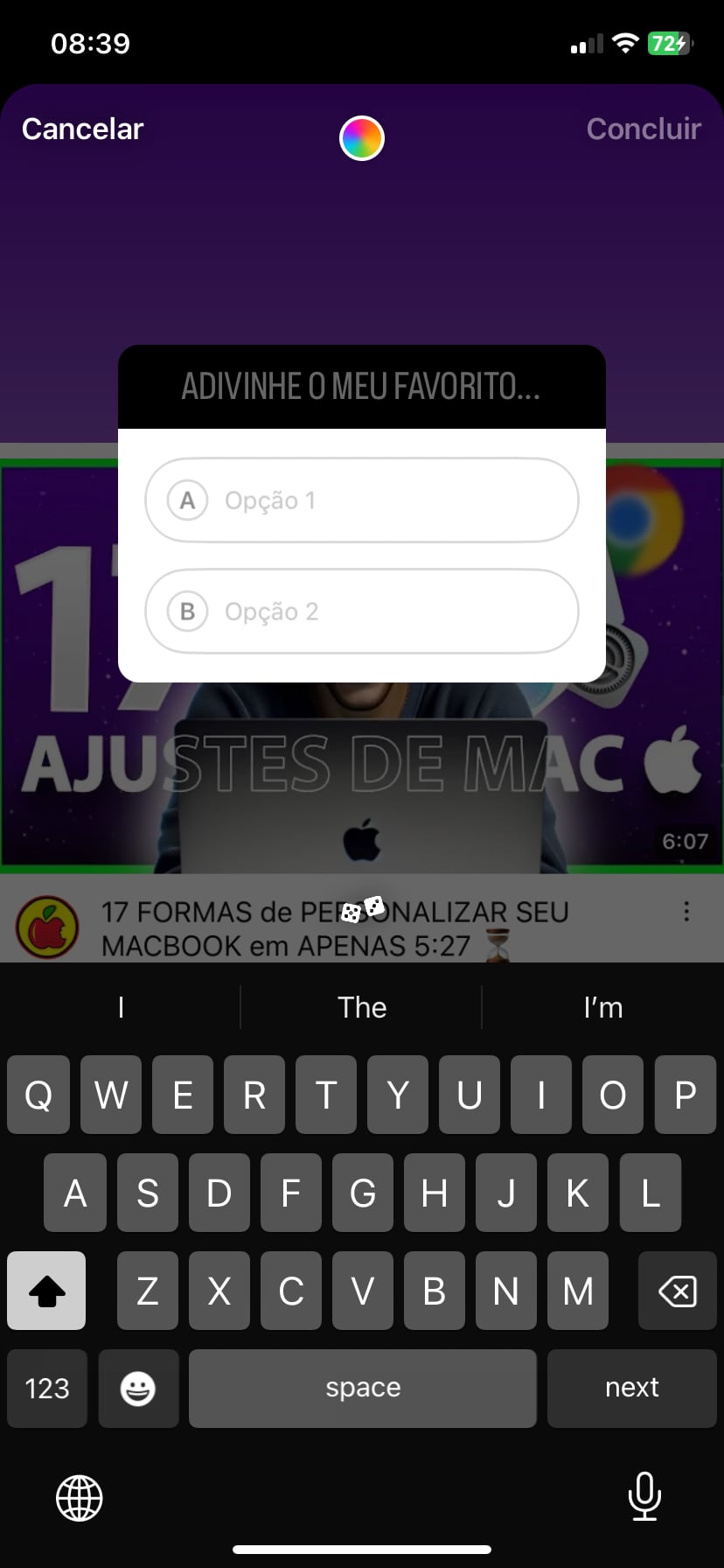Viewport: 724px width, 1568px height.
Task: Open the emoji keyboard
Action: pos(138,1388)
